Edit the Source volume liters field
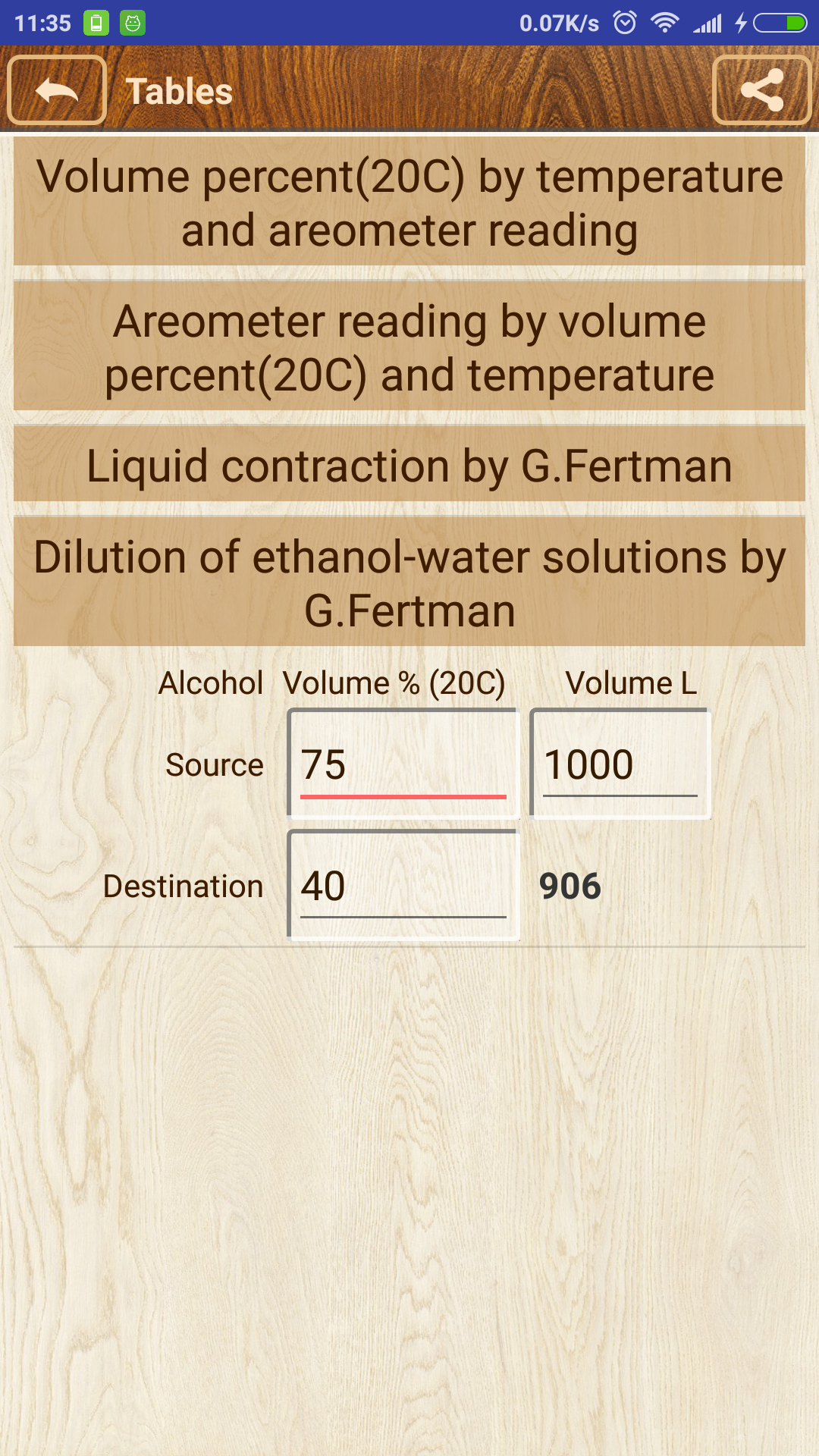Viewport: 819px width, 1456px height. tap(620, 764)
